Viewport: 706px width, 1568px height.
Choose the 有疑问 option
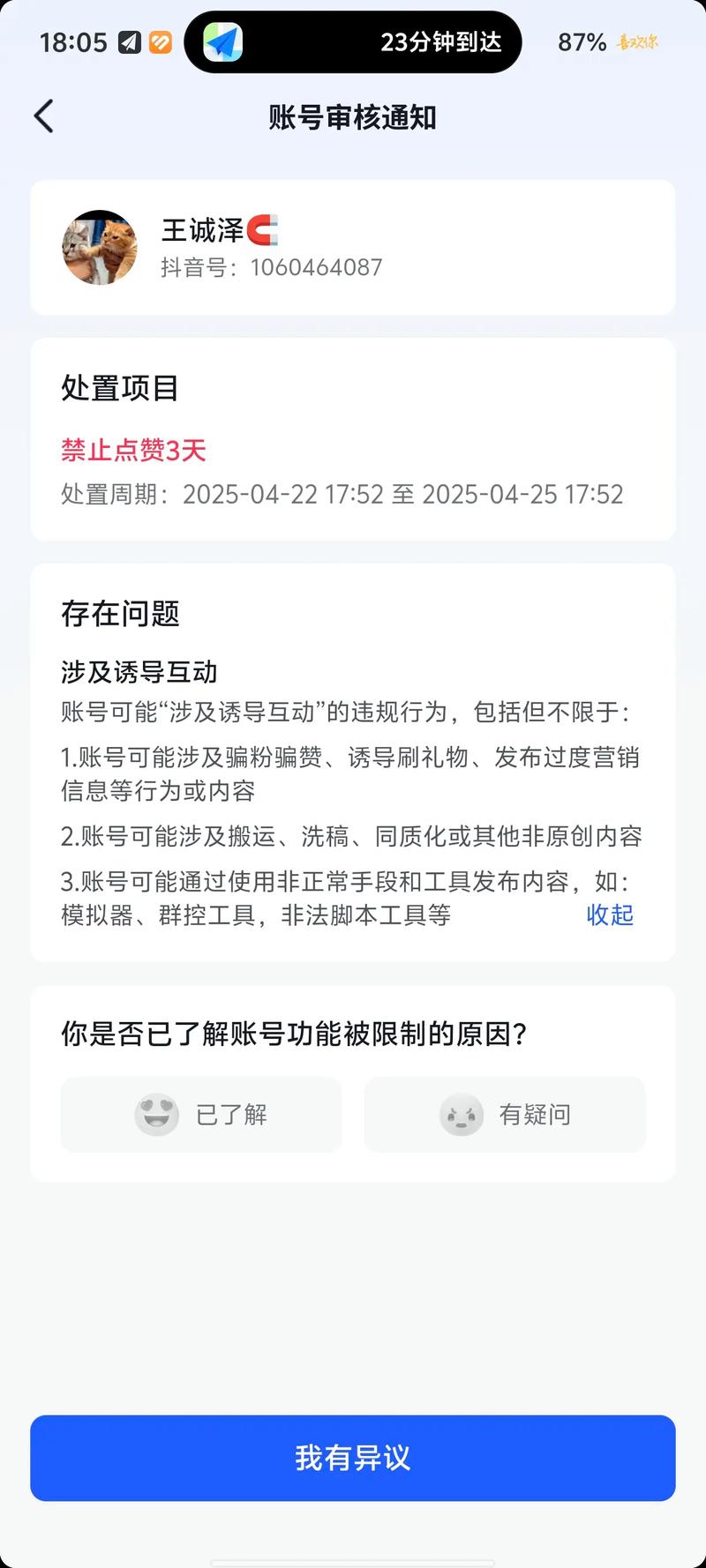pyautogui.click(x=505, y=1115)
